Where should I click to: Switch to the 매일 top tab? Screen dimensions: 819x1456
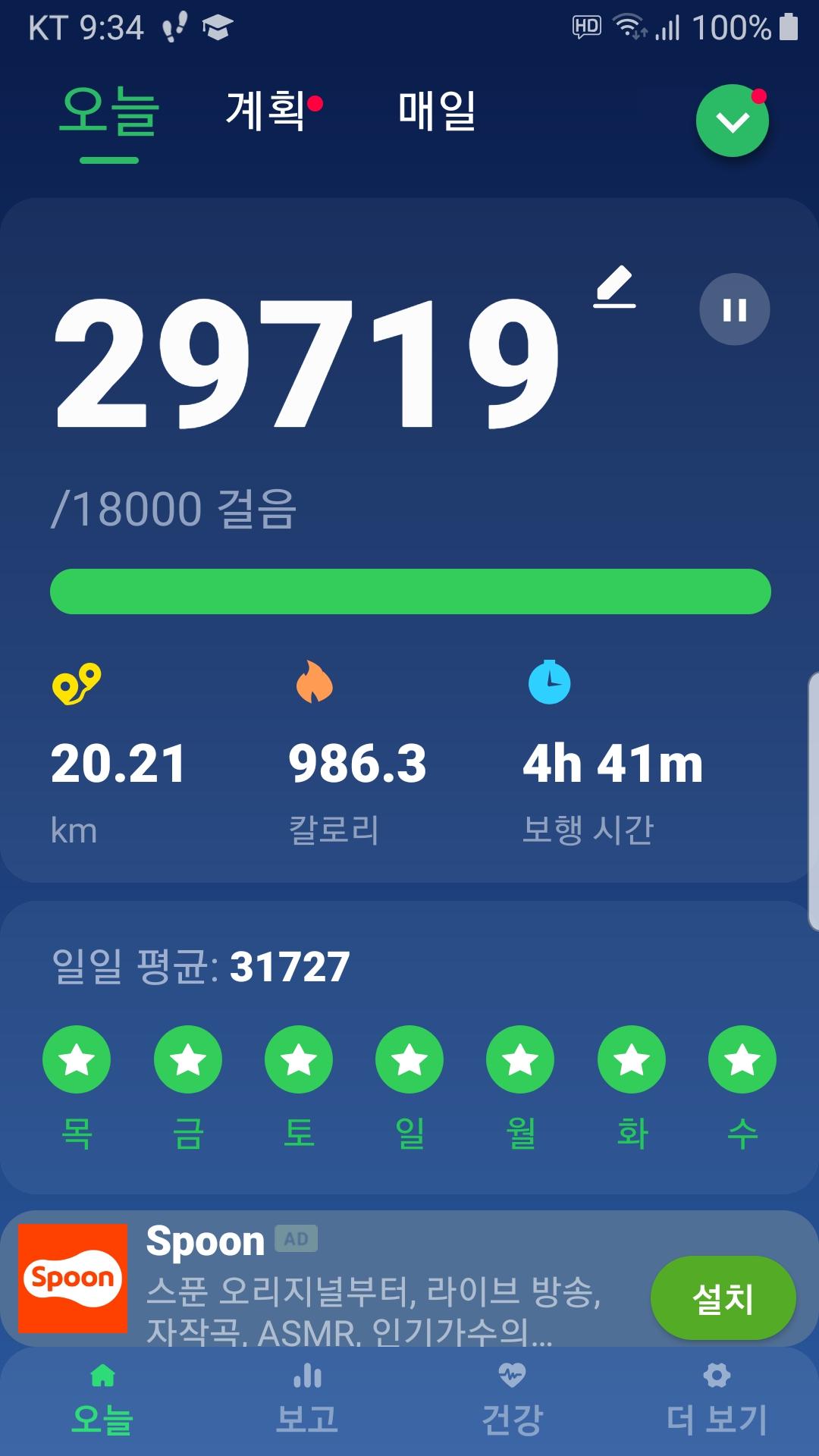pos(437,111)
